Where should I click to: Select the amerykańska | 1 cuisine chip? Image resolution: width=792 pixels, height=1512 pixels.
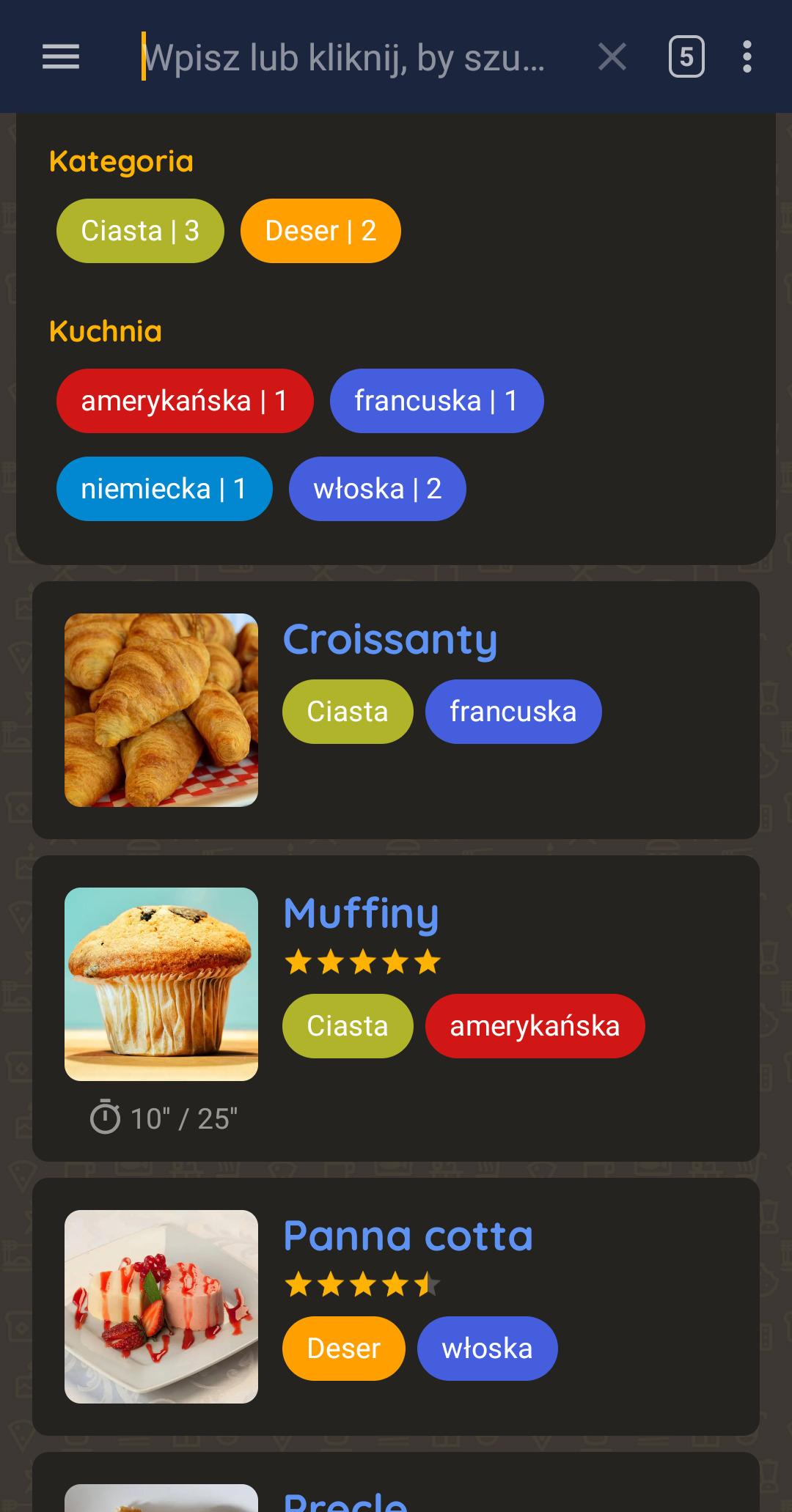coord(184,401)
